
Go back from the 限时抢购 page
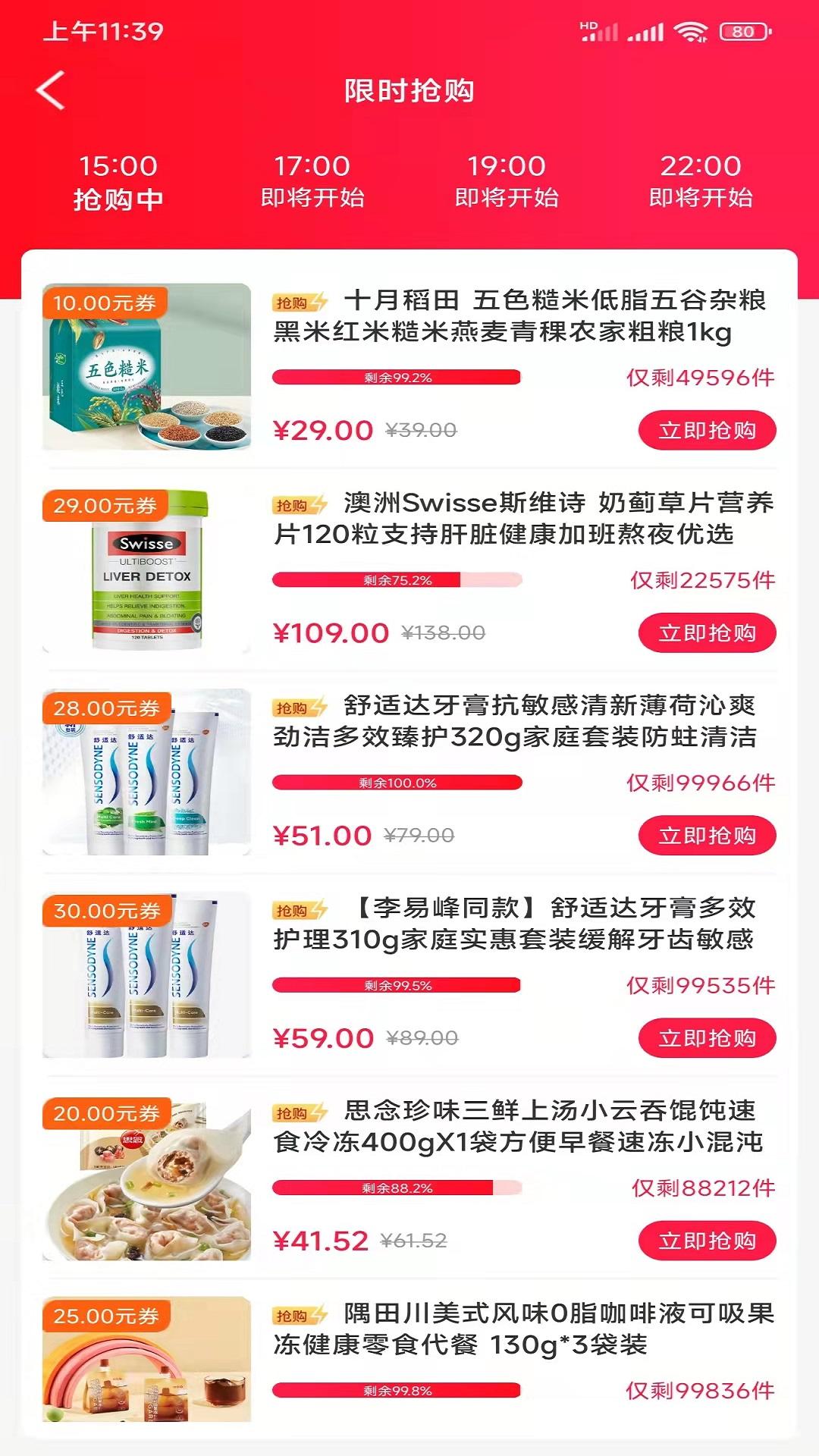[x=50, y=91]
